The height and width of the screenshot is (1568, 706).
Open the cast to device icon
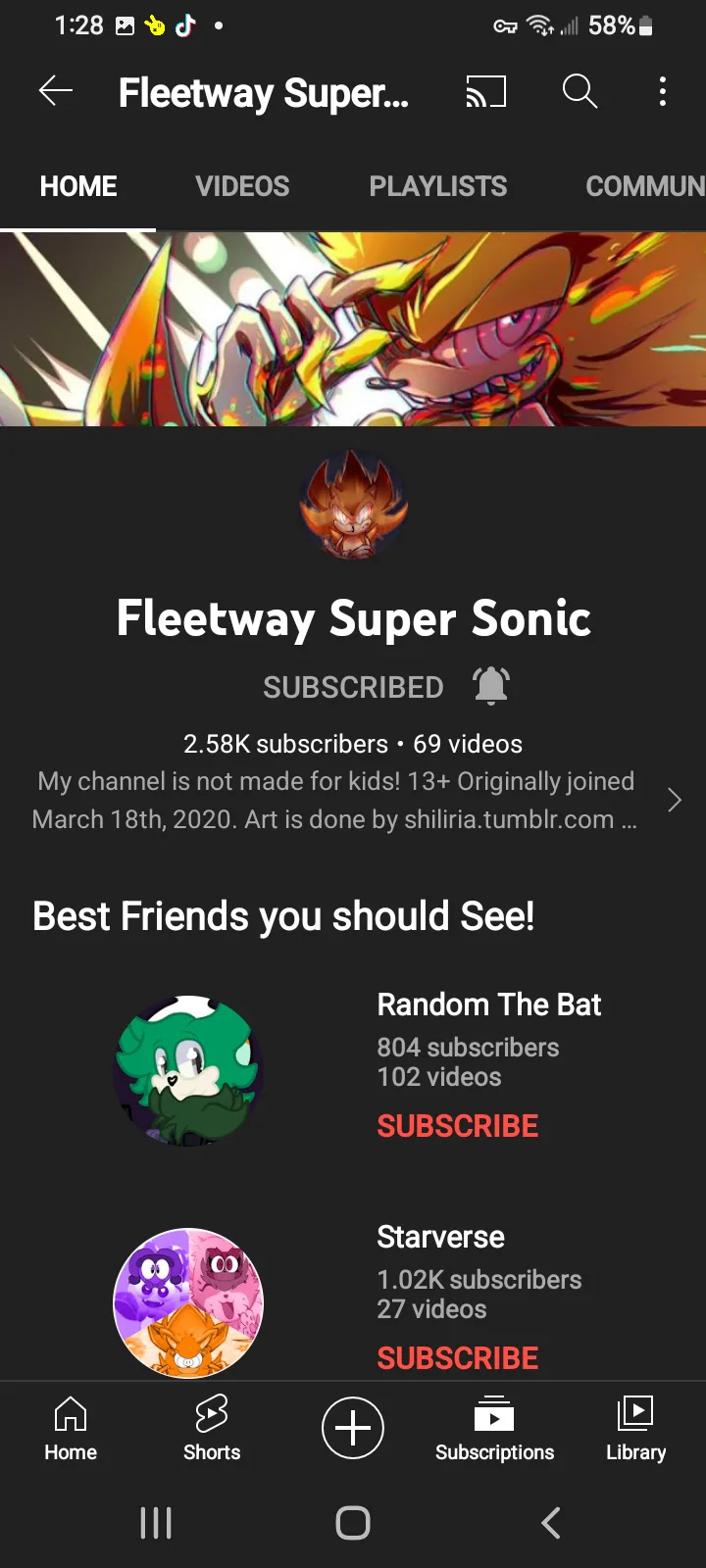point(485,92)
